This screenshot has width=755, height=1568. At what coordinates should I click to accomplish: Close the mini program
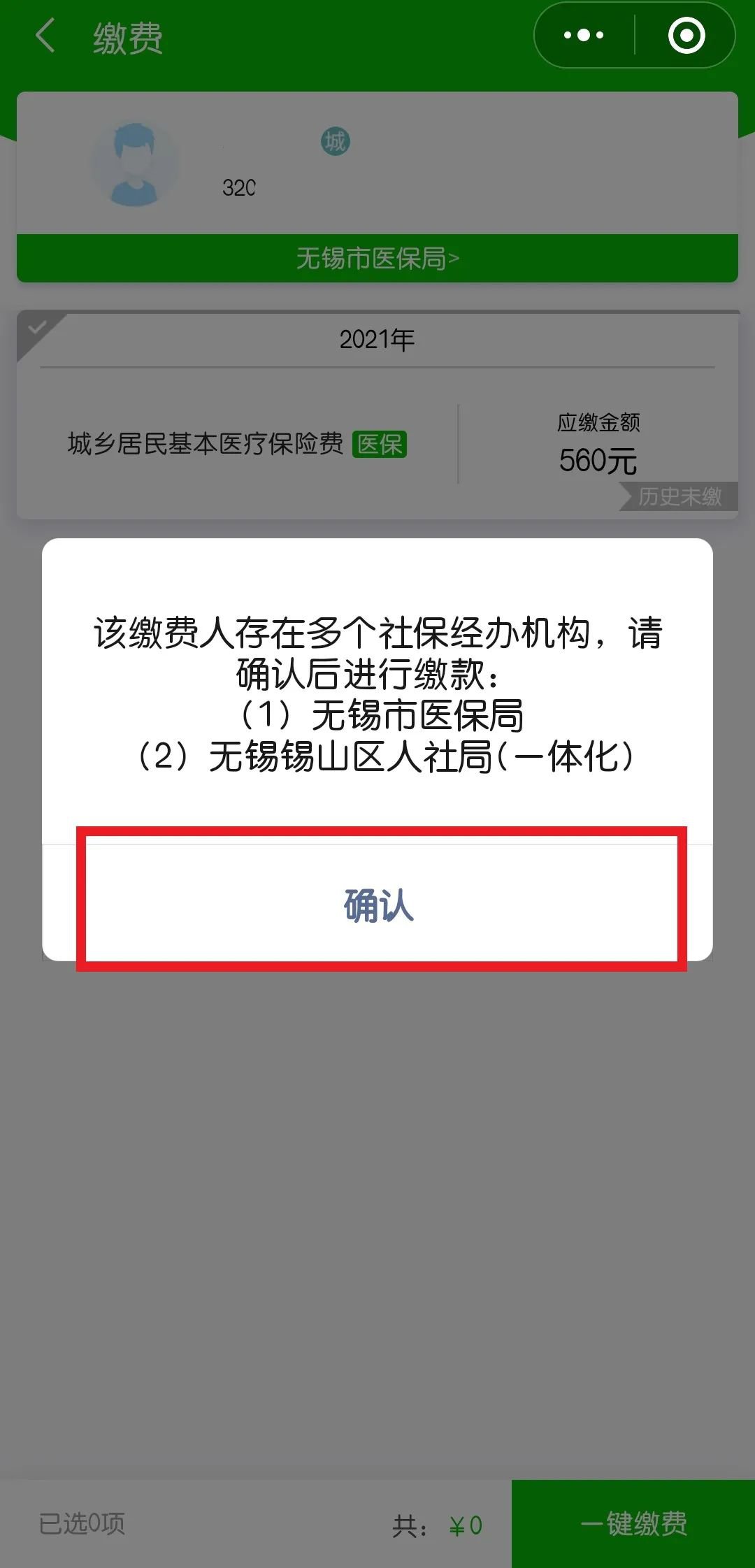click(686, 35)
